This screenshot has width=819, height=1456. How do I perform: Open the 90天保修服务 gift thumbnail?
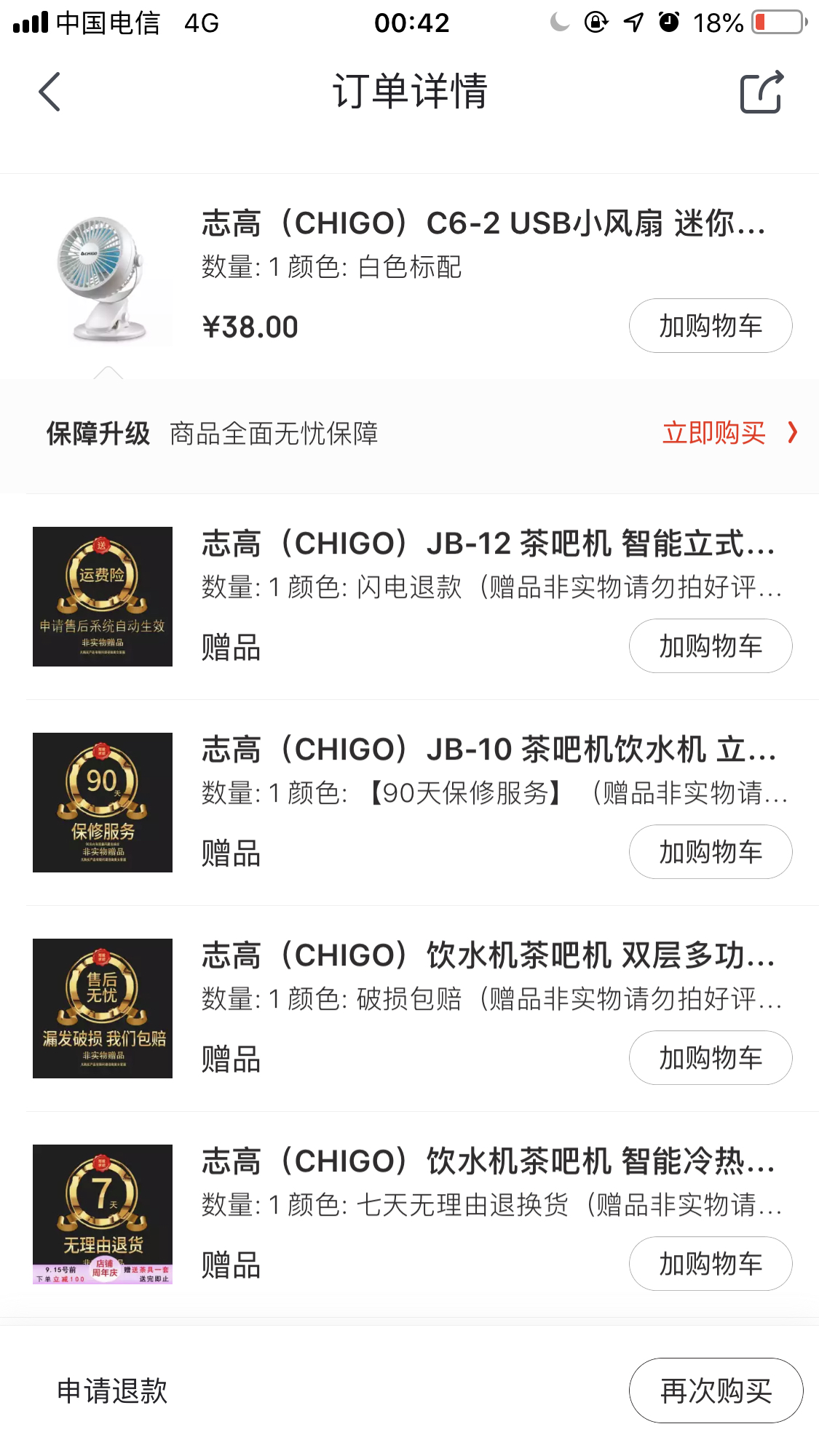coord(103,803)
